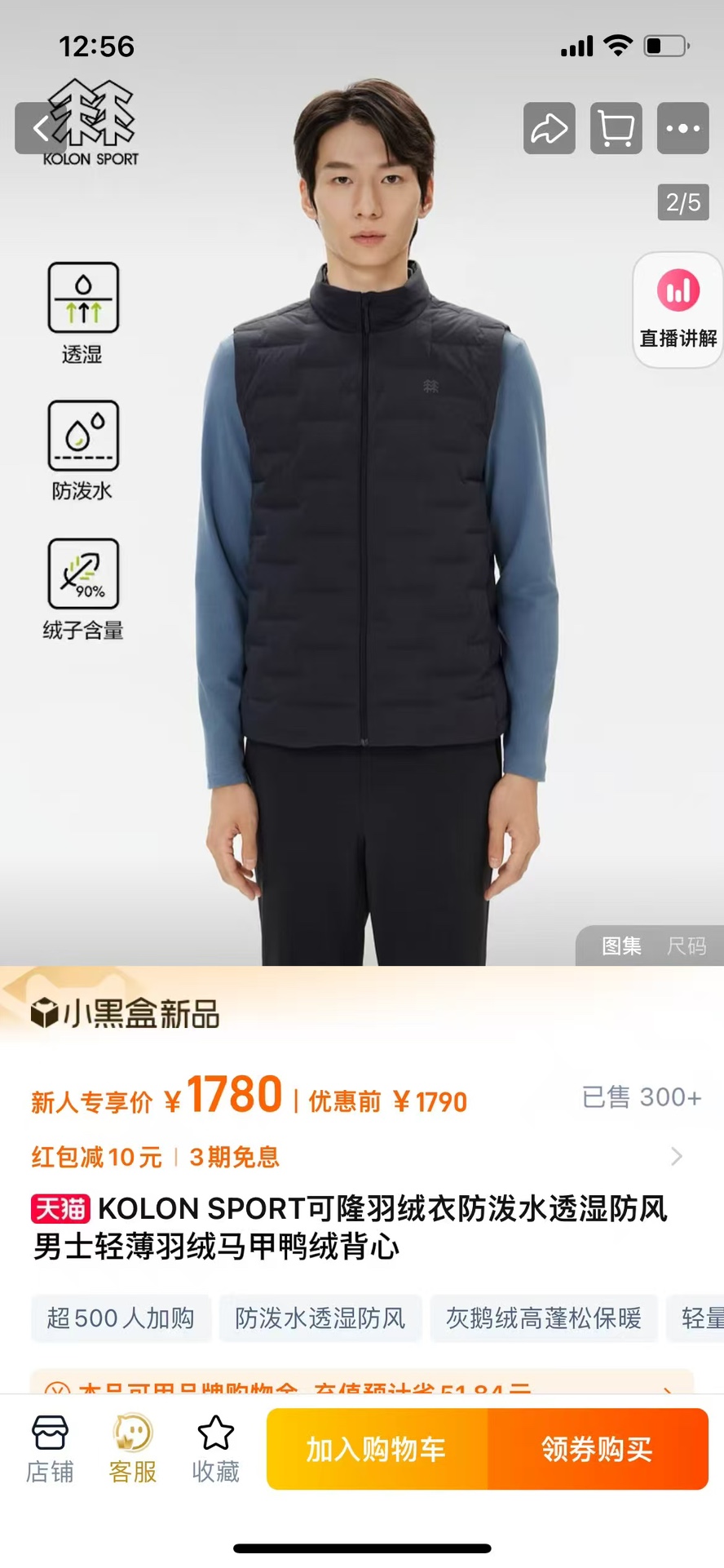Share this product
Viewport: 724px width, 1568px height.
[549, 128]
